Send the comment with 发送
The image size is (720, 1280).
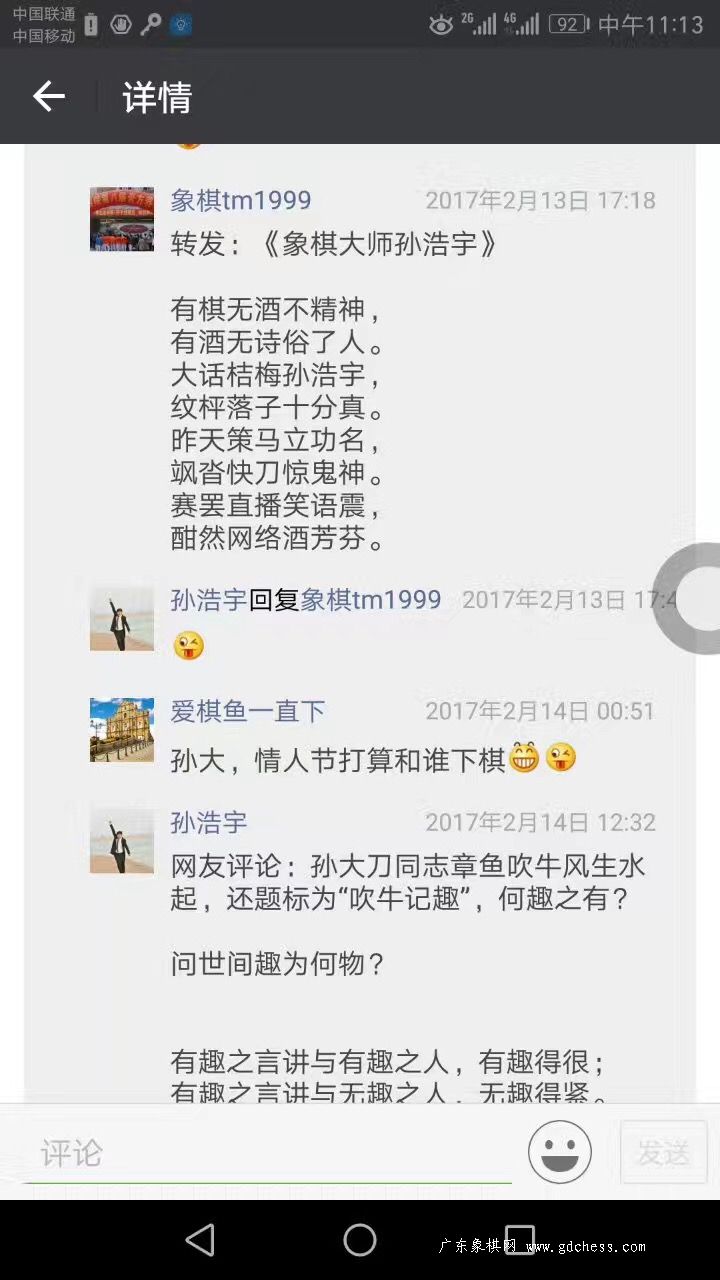point(664,1152)
